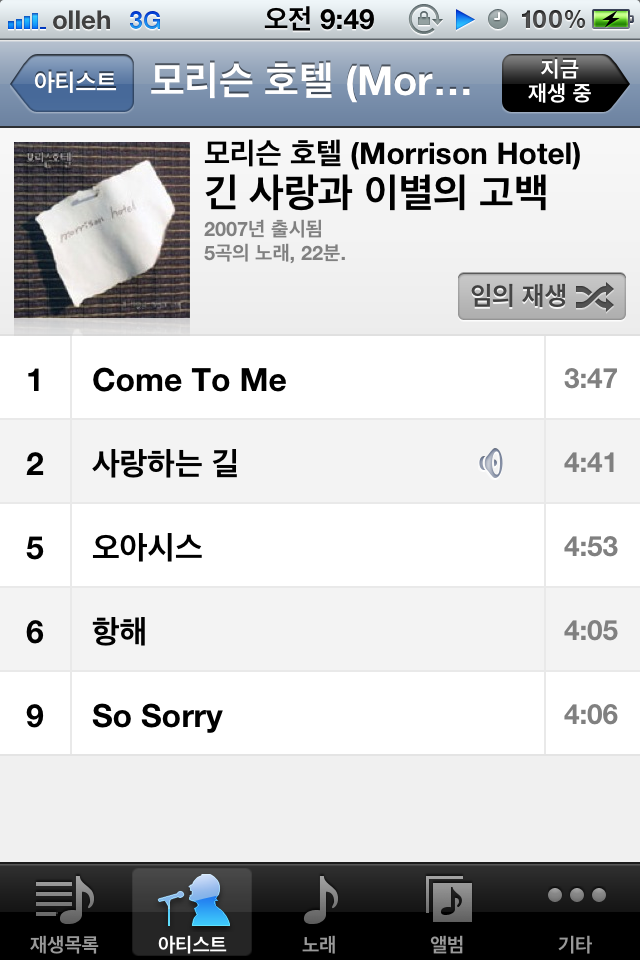Switch to the 재생목록 tab
The image size is (640, 960).
[64, 912]
